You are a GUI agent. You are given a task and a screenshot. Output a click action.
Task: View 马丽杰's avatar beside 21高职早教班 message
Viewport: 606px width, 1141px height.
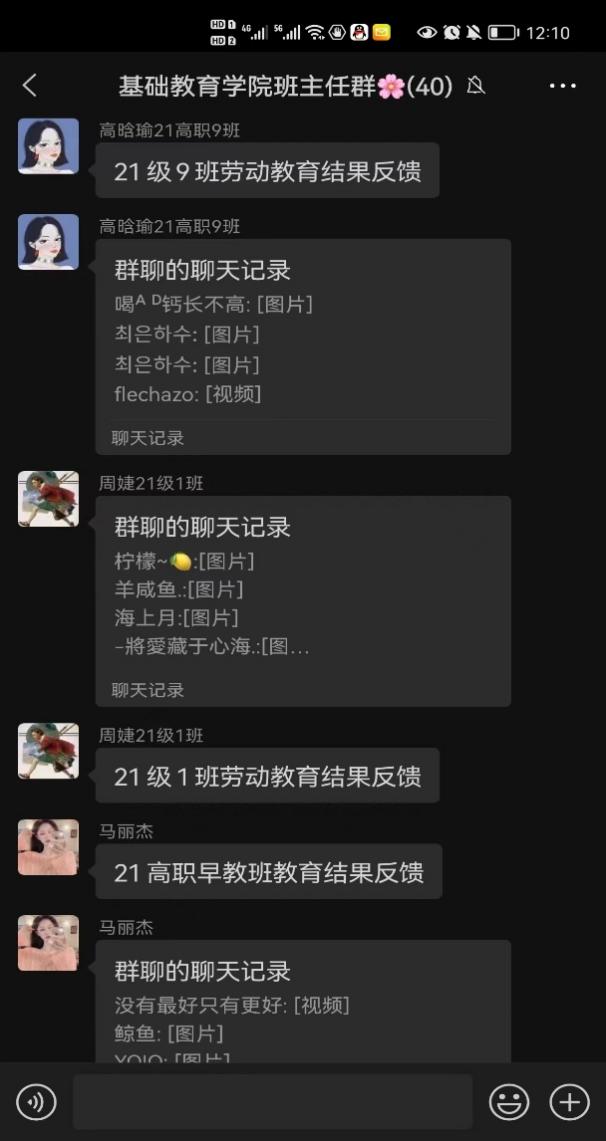(48, 847)
